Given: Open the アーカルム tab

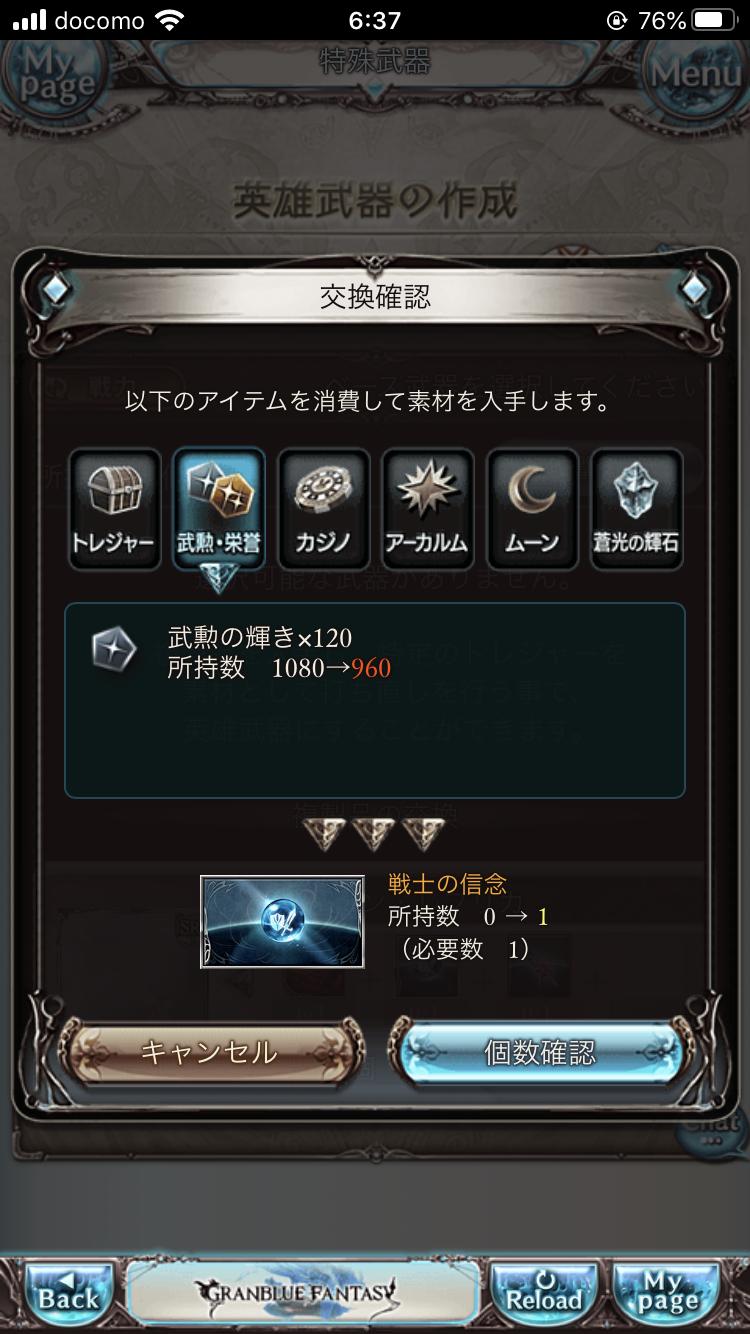Looking at the screenshot, I should tap(427, 509).
